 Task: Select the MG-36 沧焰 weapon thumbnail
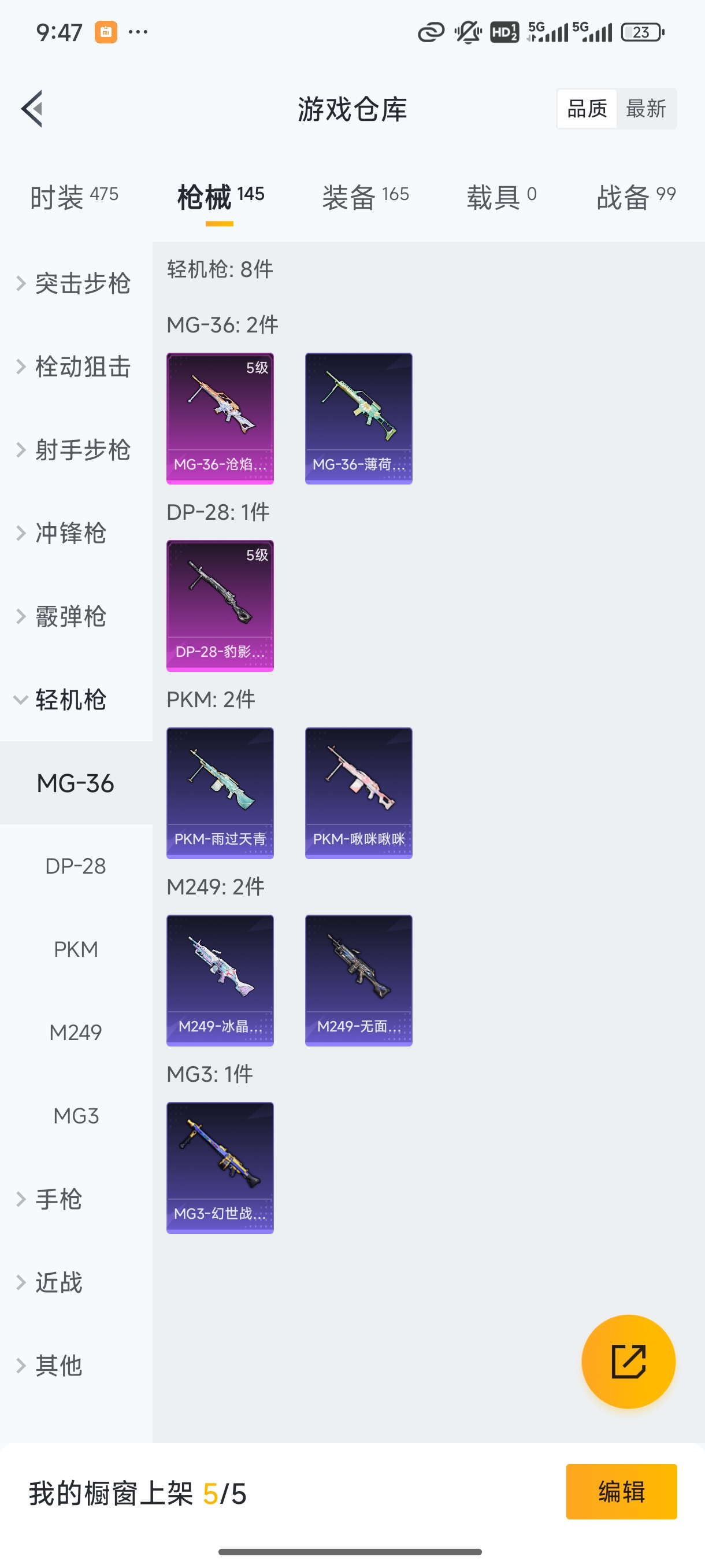pyautogui.click(x=220, y=417)
